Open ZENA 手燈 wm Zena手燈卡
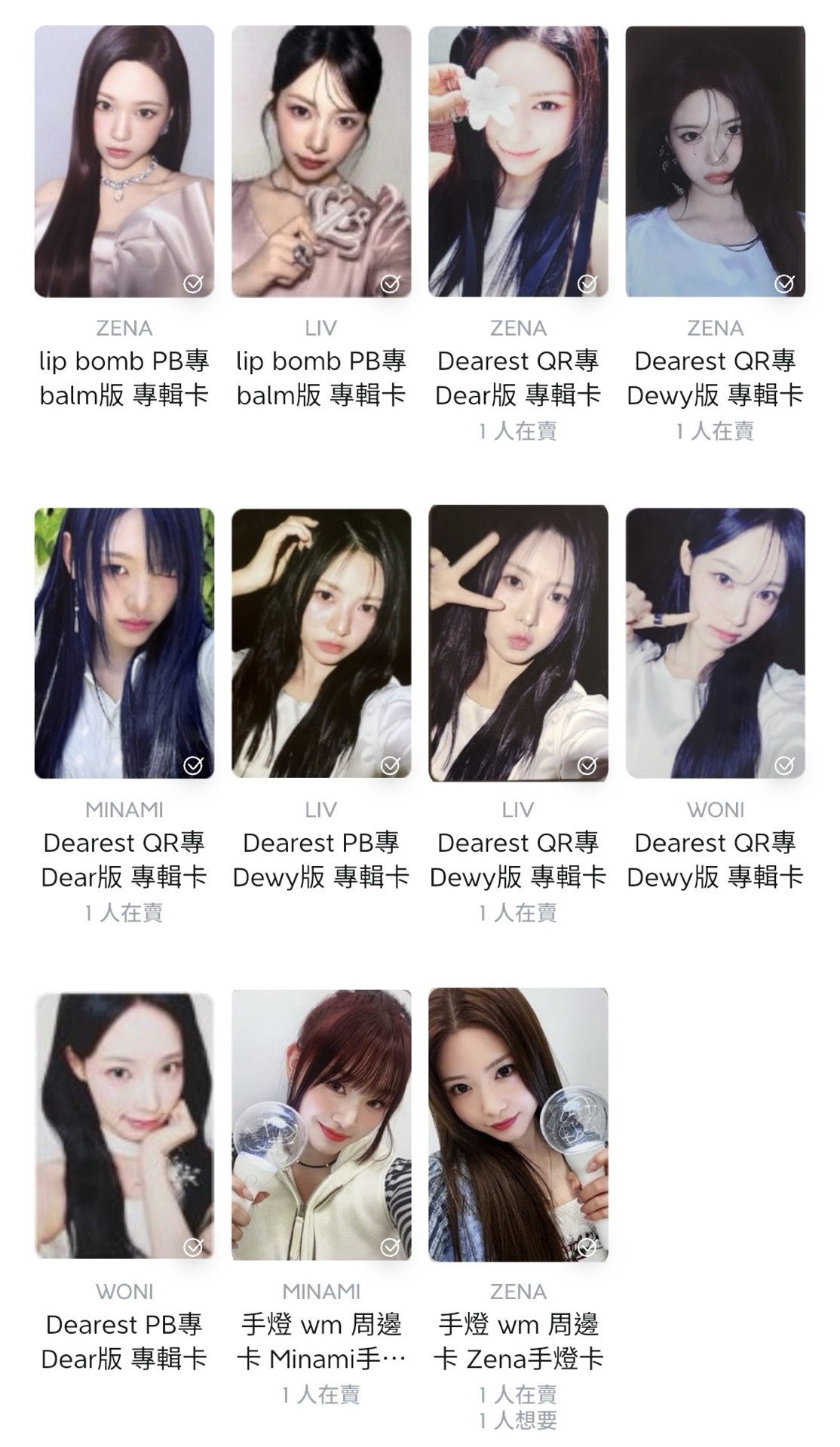The width and height of the screenshot is (840, 1447). coord(518,1124)
